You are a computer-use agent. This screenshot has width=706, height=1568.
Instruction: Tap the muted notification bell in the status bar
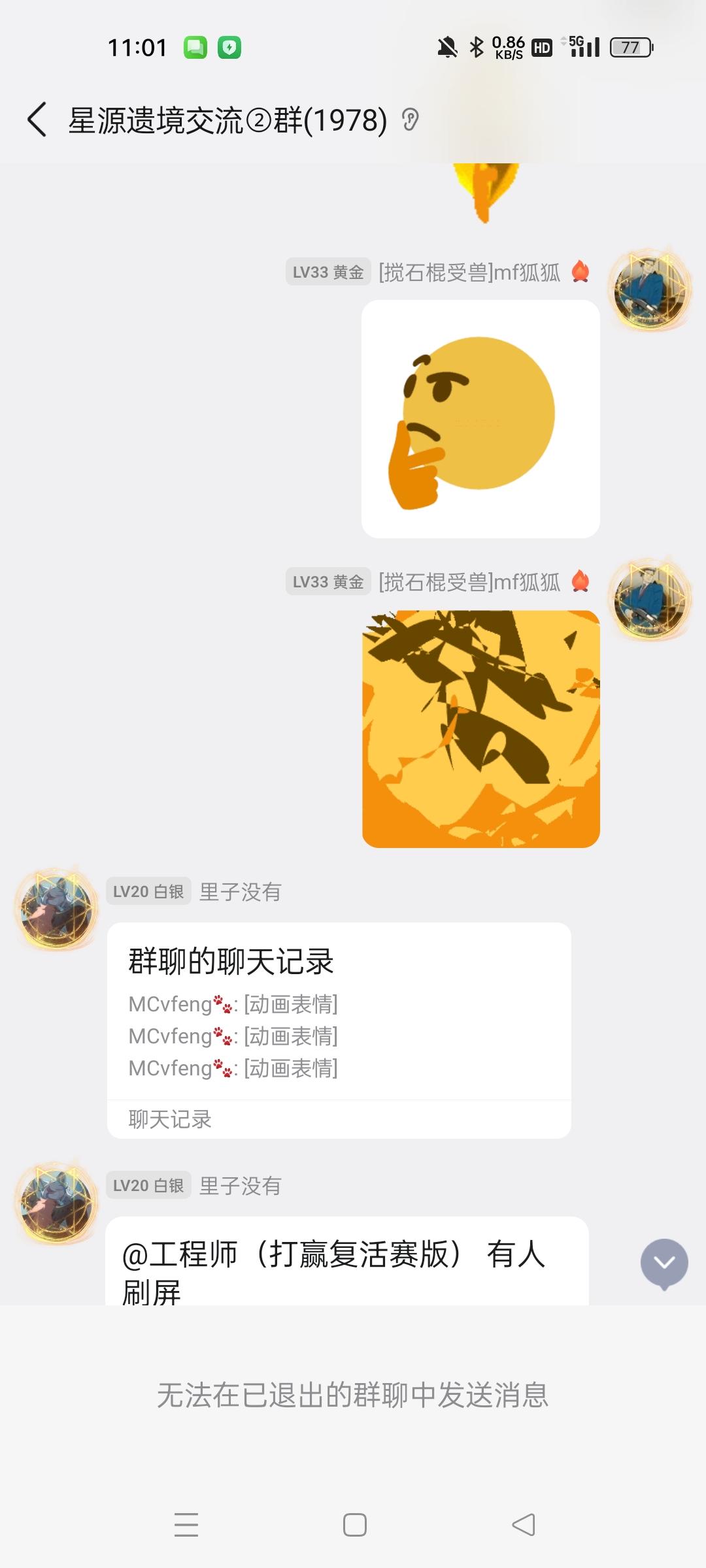point(448,46)
